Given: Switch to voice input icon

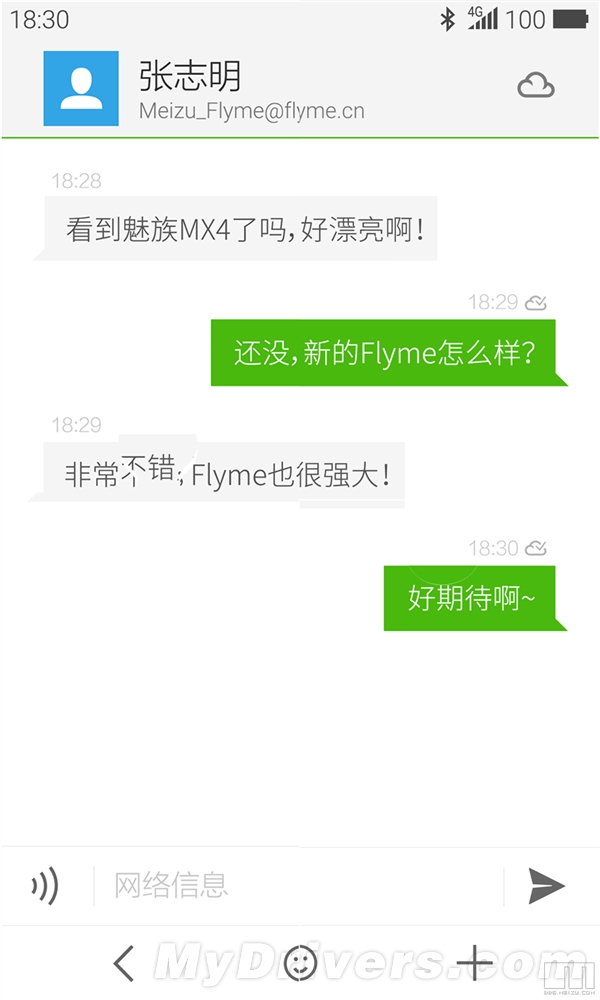Looking at the screenshot, I should (45, 885).
